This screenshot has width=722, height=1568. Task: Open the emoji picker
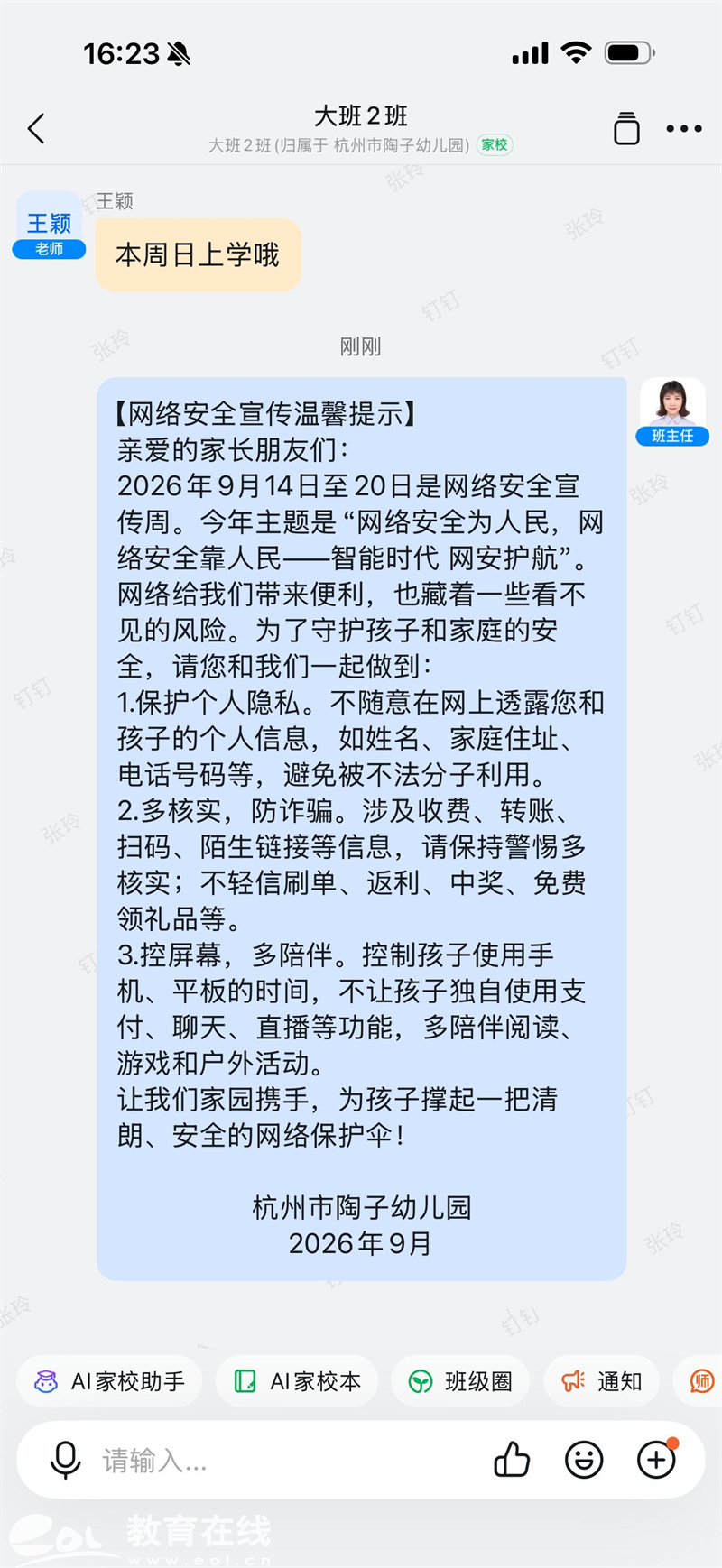(x=584, y=1460)
